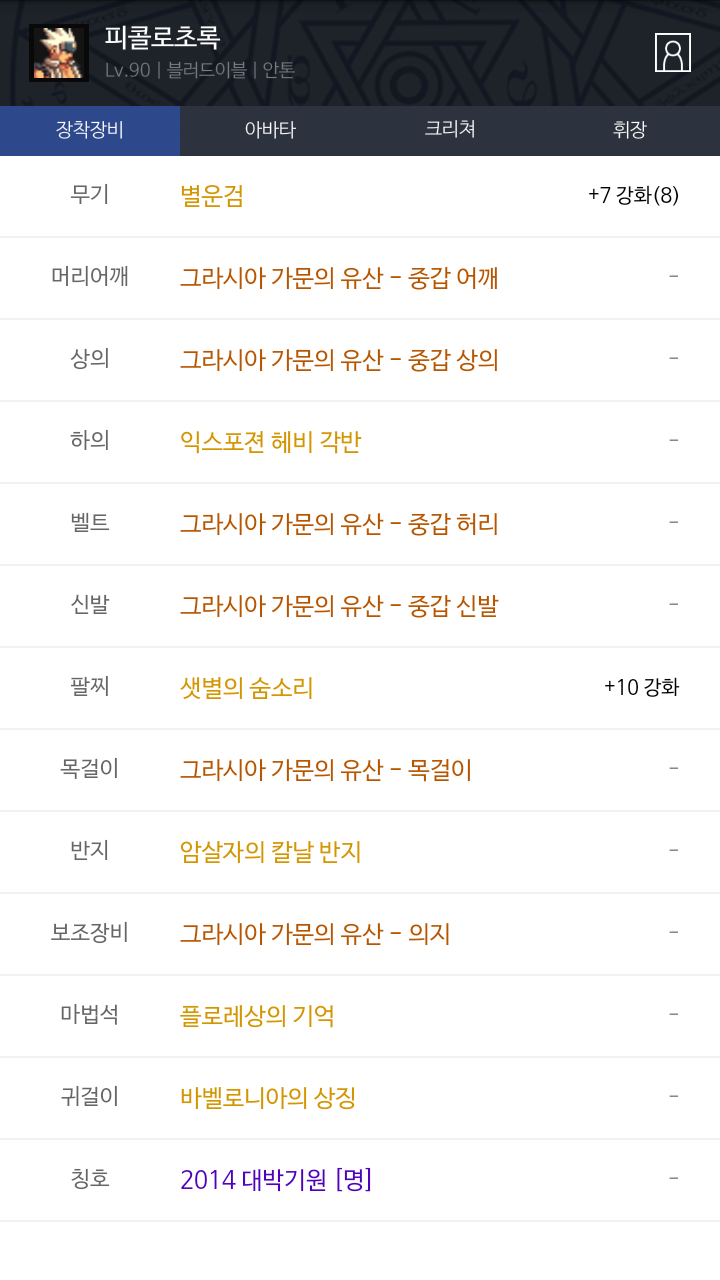Open earring 바벨로니아의 상징
Image resolution: width=720 pixels, height=1280 pixels.
pyautogui.click(x=268, y=1098)
